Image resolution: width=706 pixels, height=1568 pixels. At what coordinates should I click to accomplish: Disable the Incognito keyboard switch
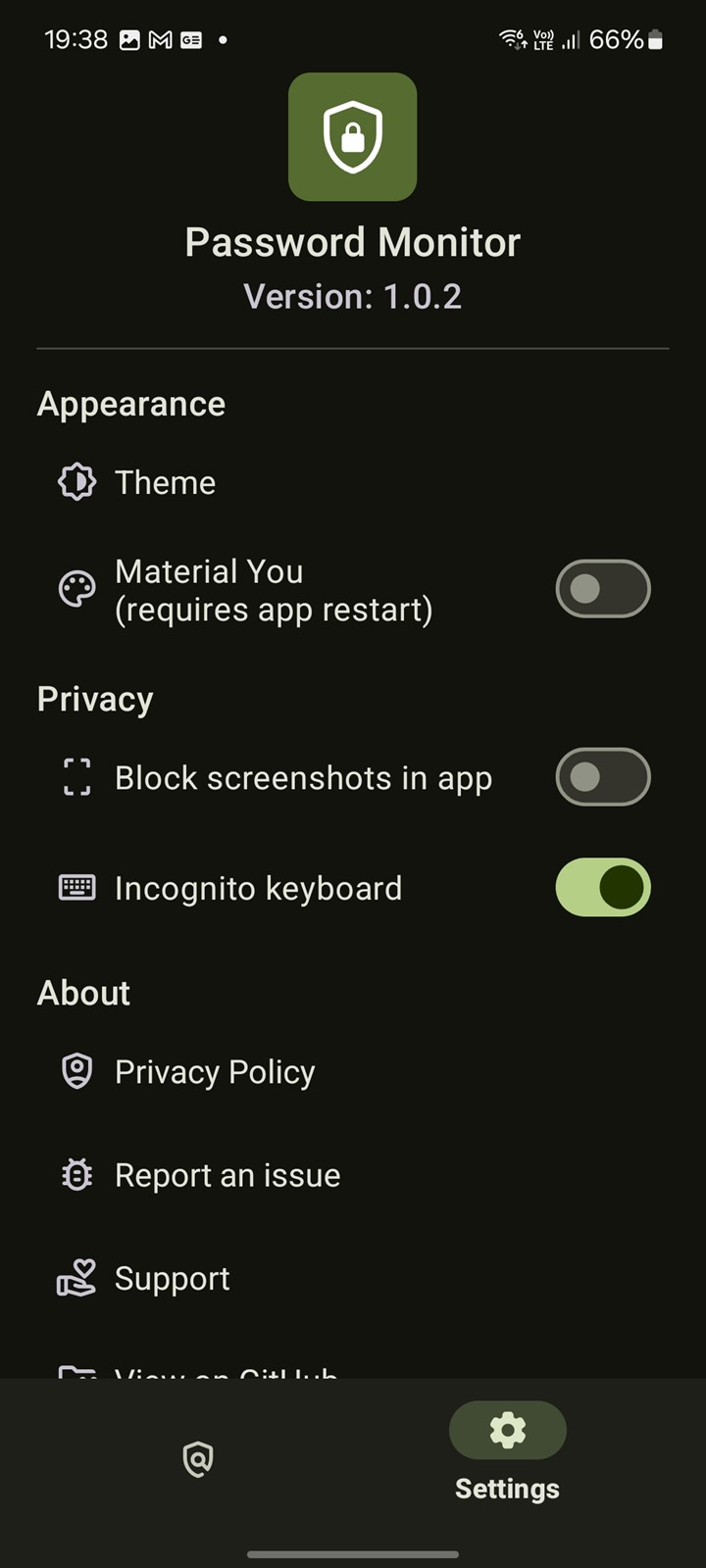click(603, 888)
